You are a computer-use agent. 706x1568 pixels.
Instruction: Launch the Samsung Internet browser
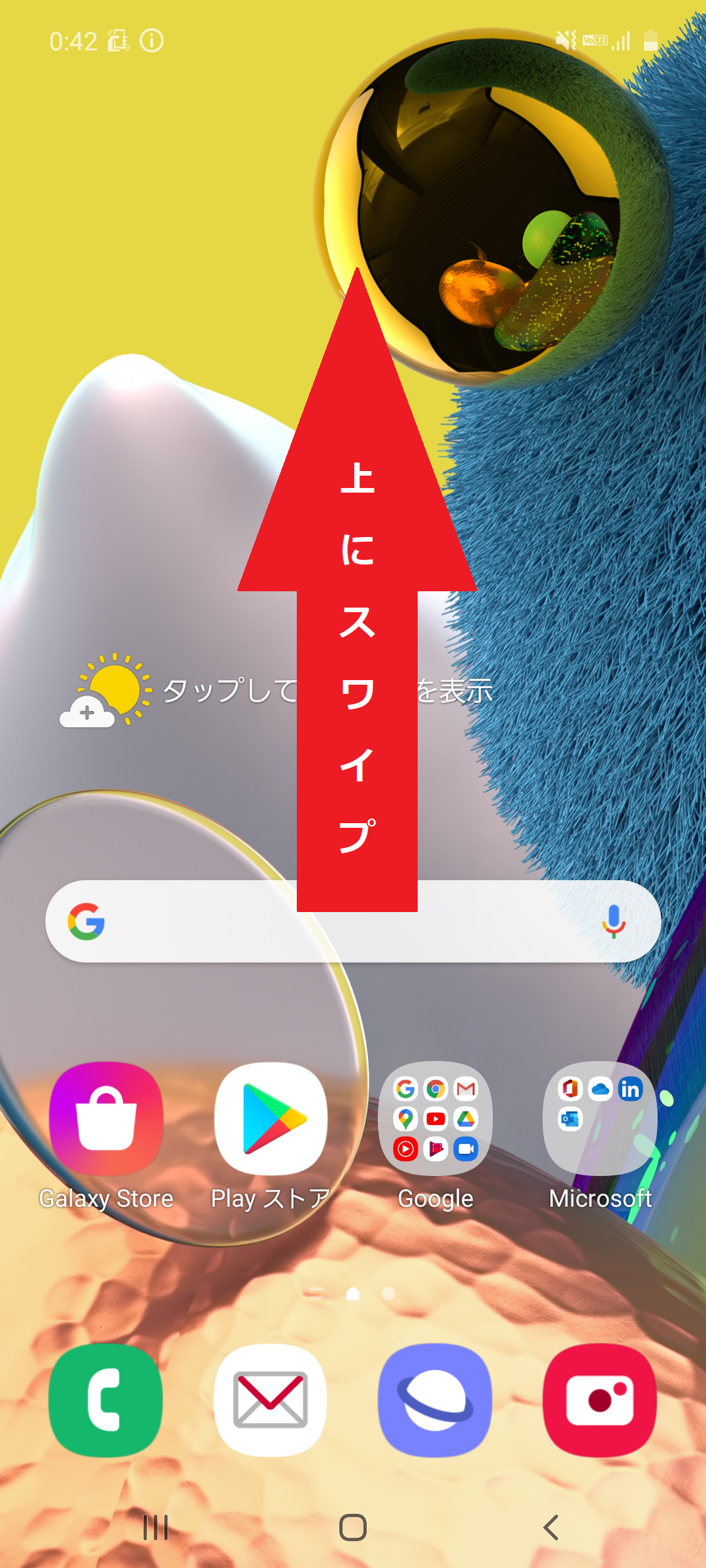pyautogui.click(x=435, y=1400)
